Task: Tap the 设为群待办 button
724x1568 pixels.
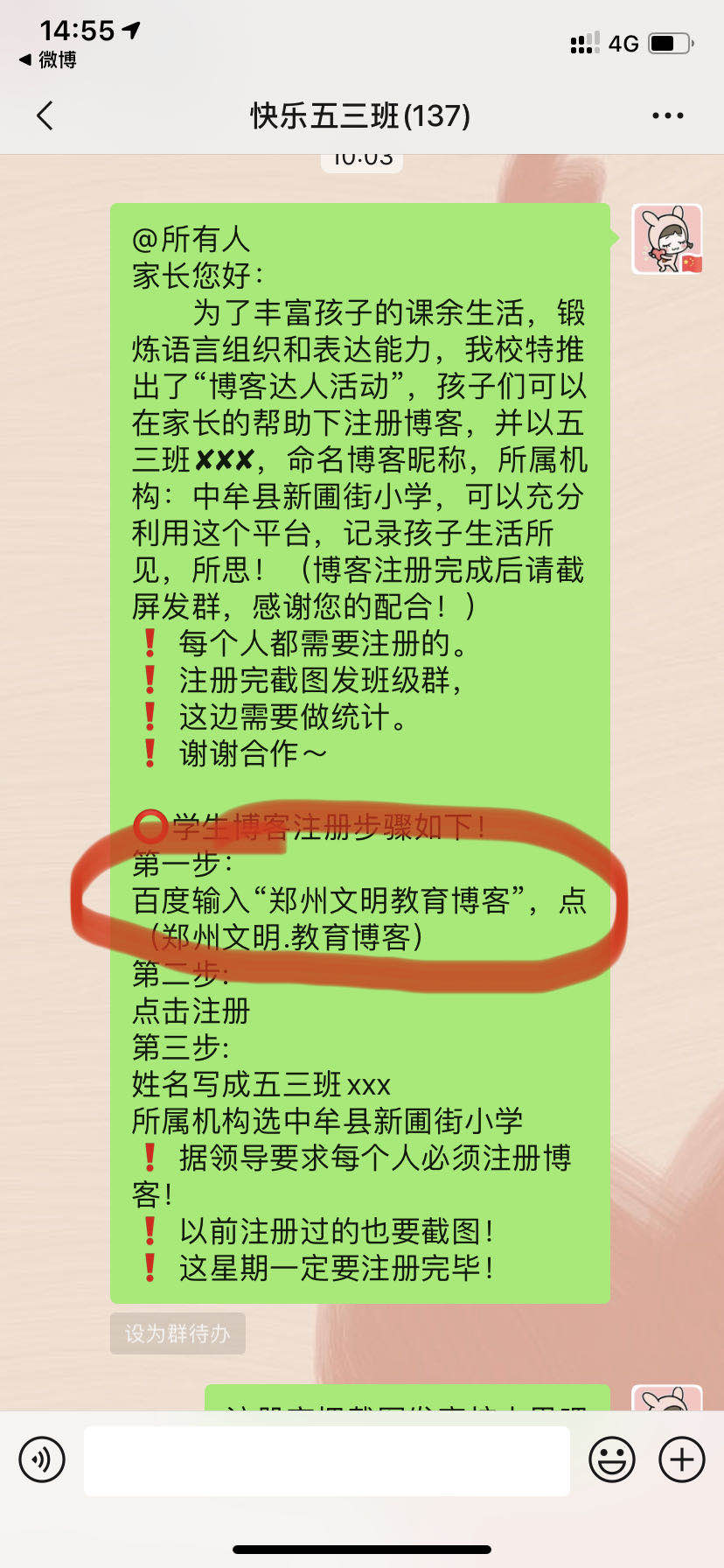Action: pyautogui.click(x=178, y=1333)
